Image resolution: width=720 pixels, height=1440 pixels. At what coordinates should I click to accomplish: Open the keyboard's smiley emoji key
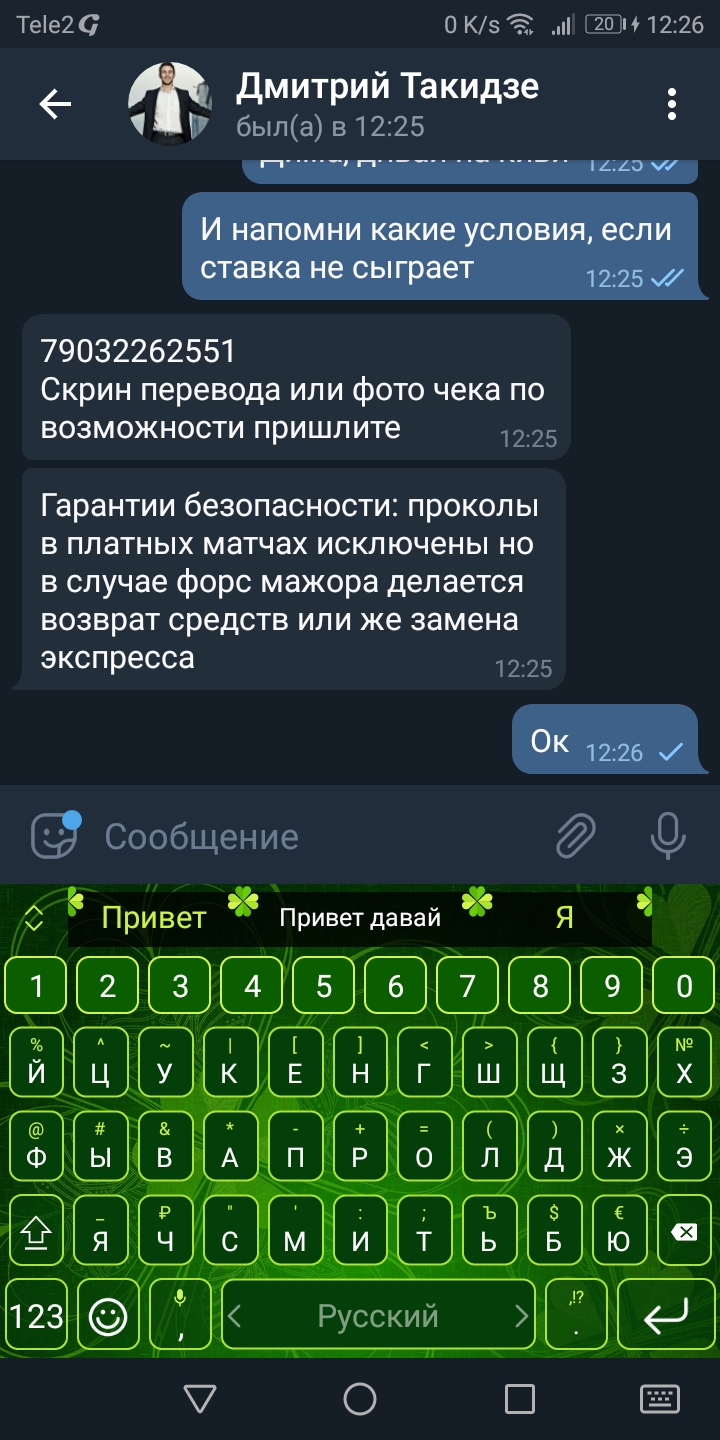pos(108,1317)
